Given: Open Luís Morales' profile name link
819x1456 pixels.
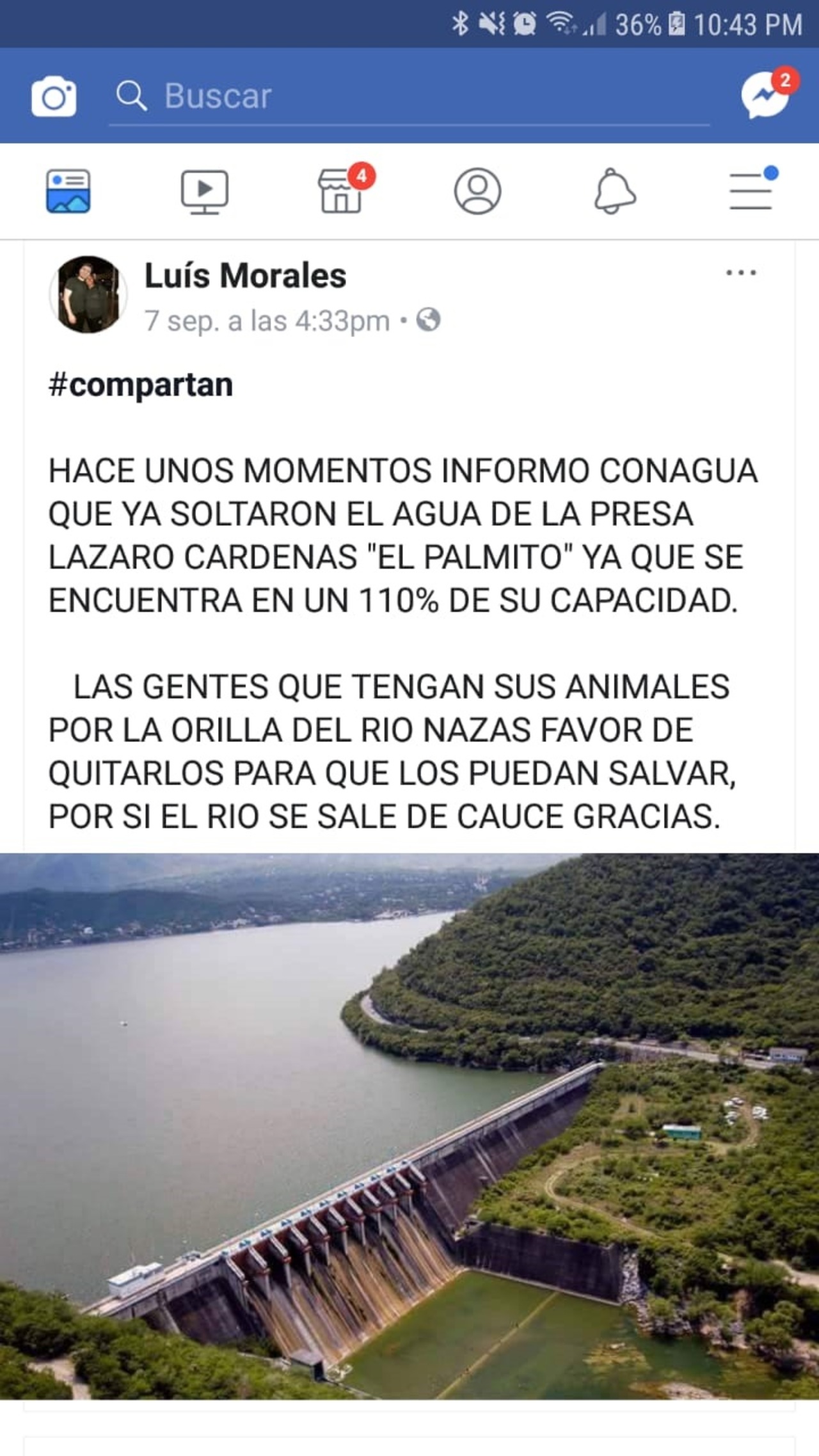Looking at the screenshot, I should pos(245,276).
